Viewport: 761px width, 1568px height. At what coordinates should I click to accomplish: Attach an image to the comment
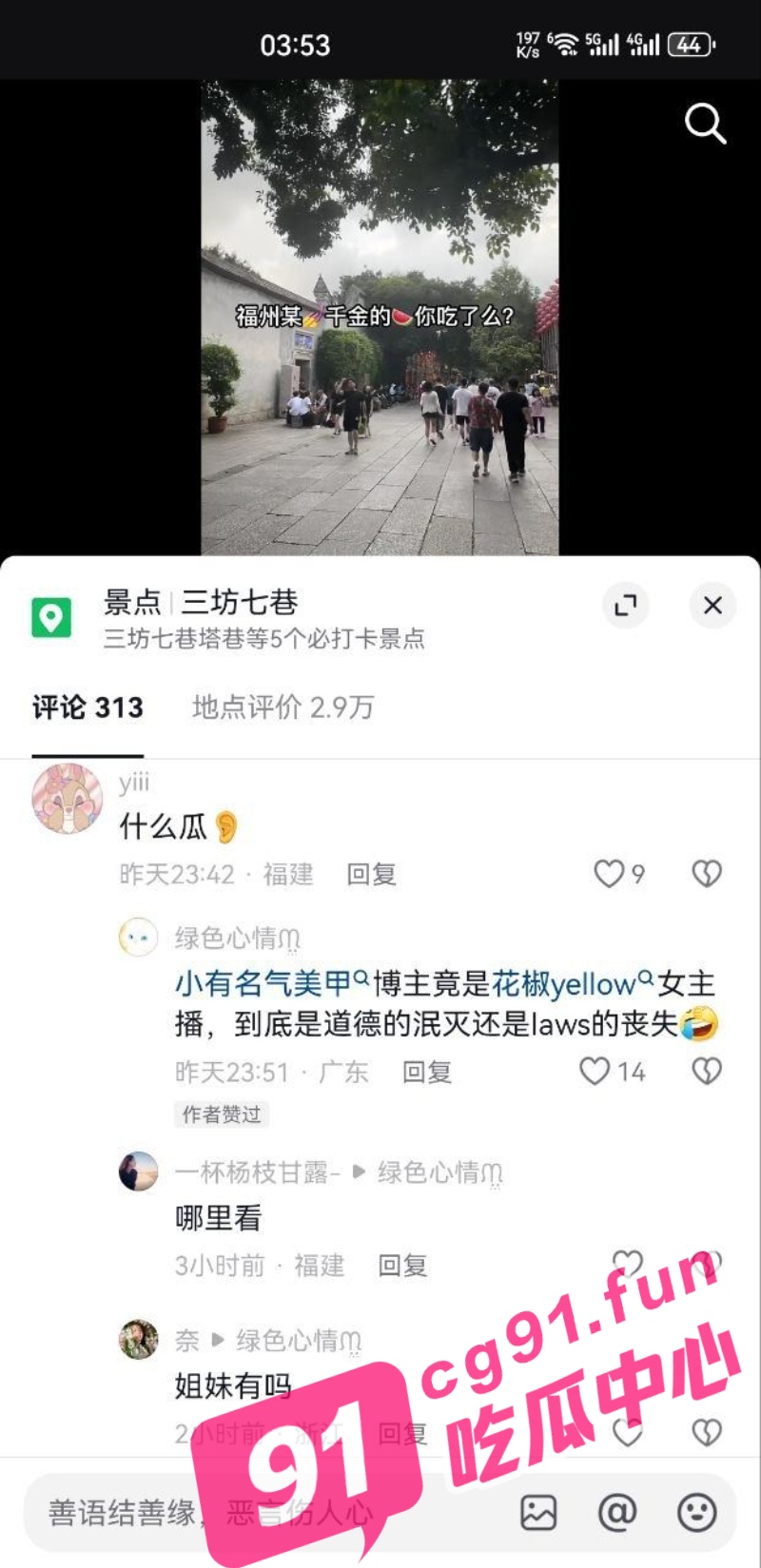pyautogui.click(x=538, y=1512)
